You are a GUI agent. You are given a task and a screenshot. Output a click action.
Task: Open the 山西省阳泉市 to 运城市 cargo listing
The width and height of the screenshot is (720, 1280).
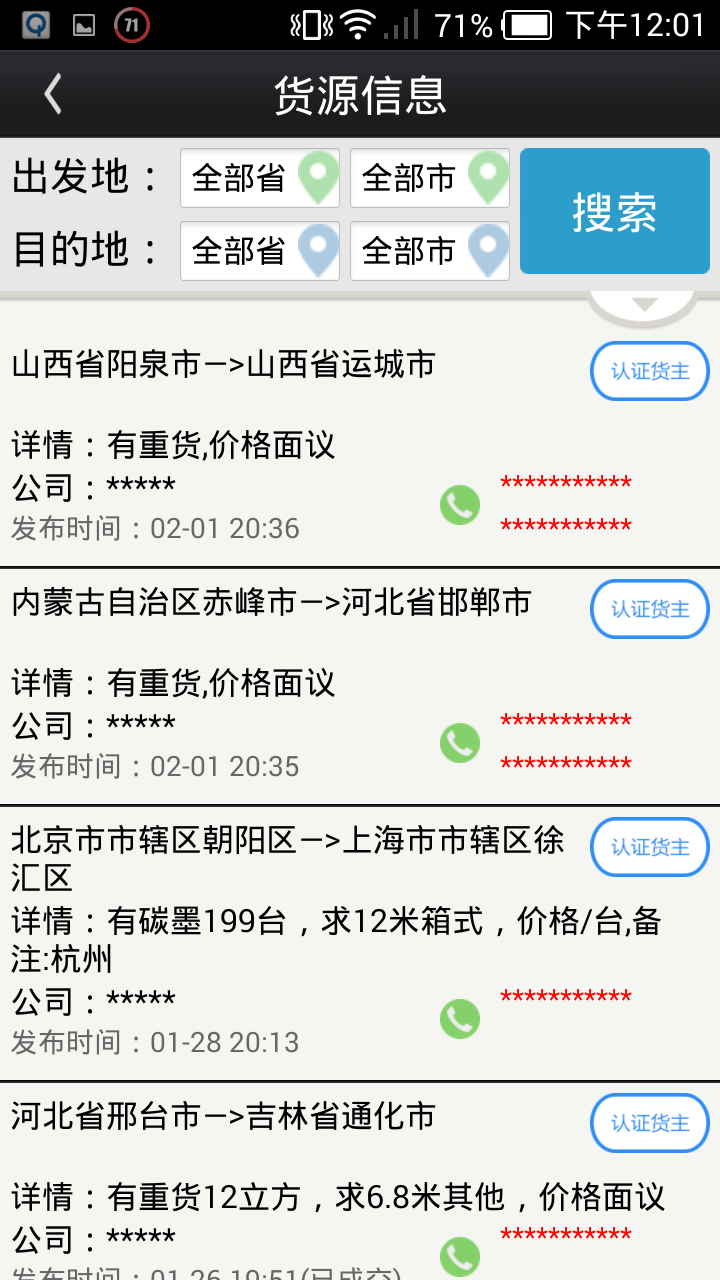[360, 448]
